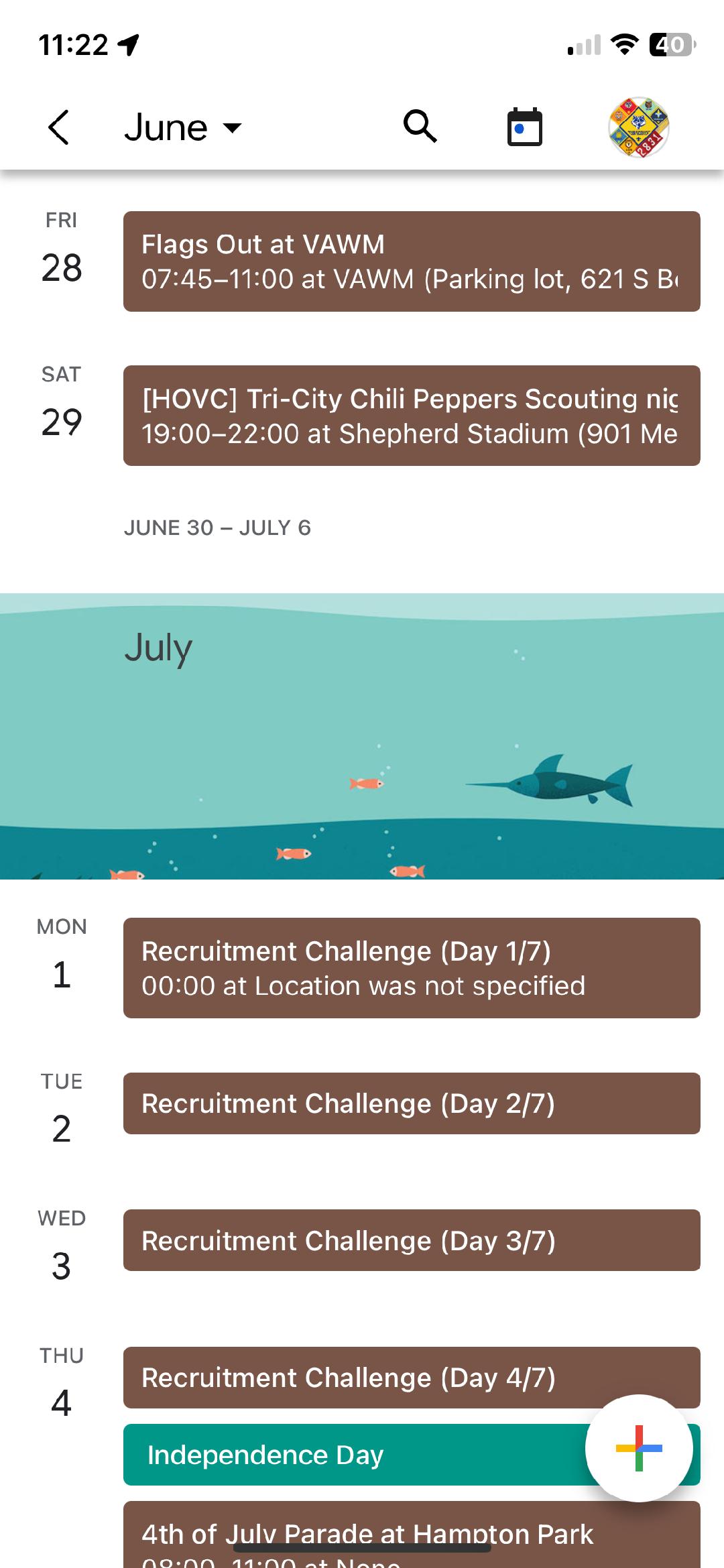
Task: Jump to today's date
Action: point(524,127)
